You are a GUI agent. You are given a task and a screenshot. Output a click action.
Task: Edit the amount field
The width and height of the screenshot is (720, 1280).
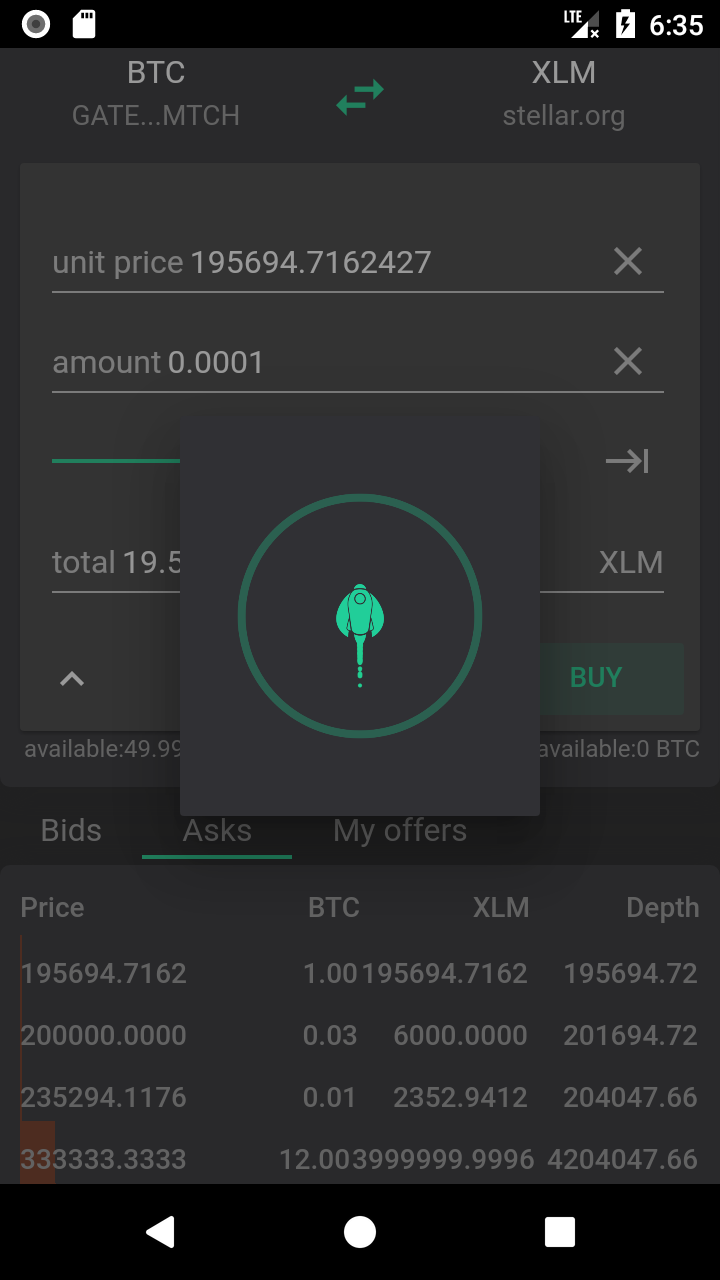point(325,362)
